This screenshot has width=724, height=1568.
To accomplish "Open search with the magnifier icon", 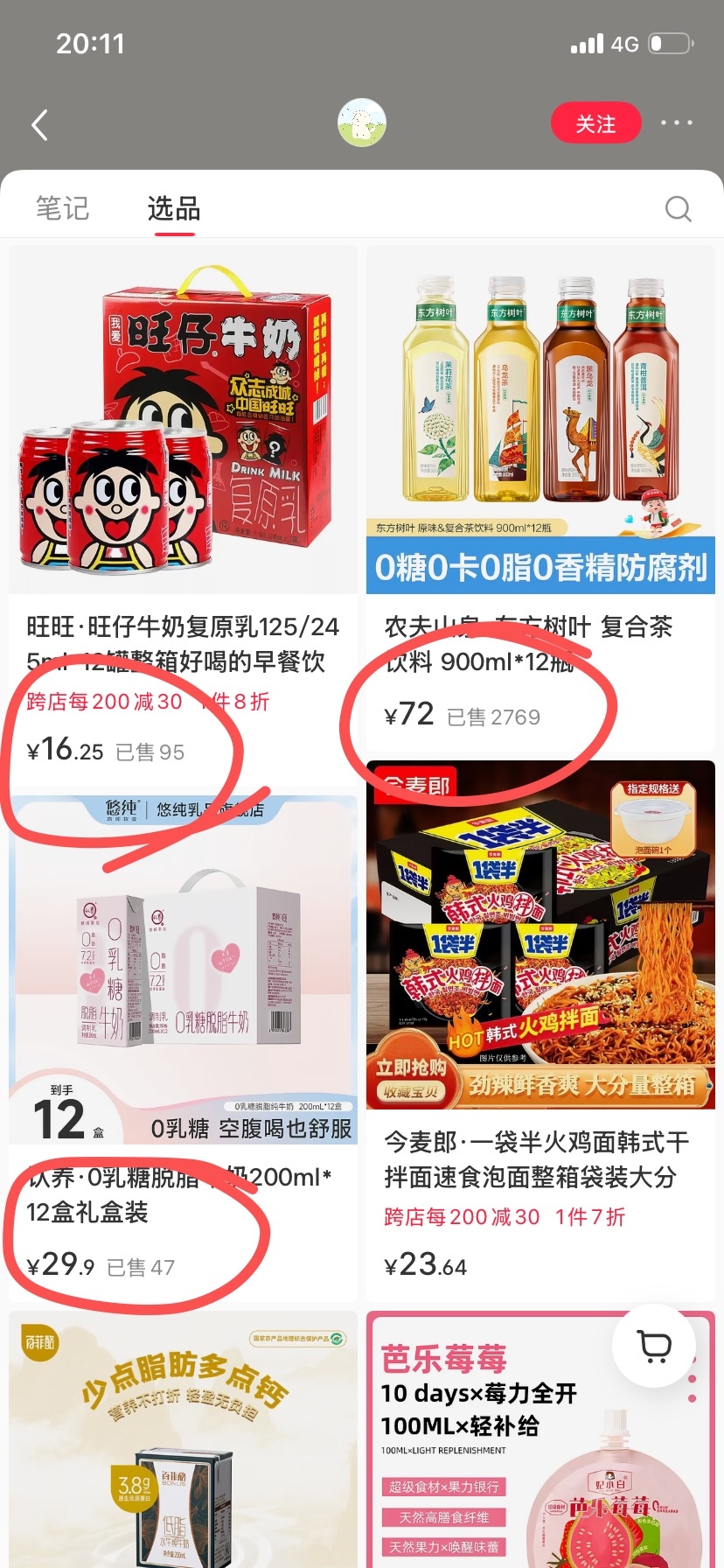I will tap(678, 208).
